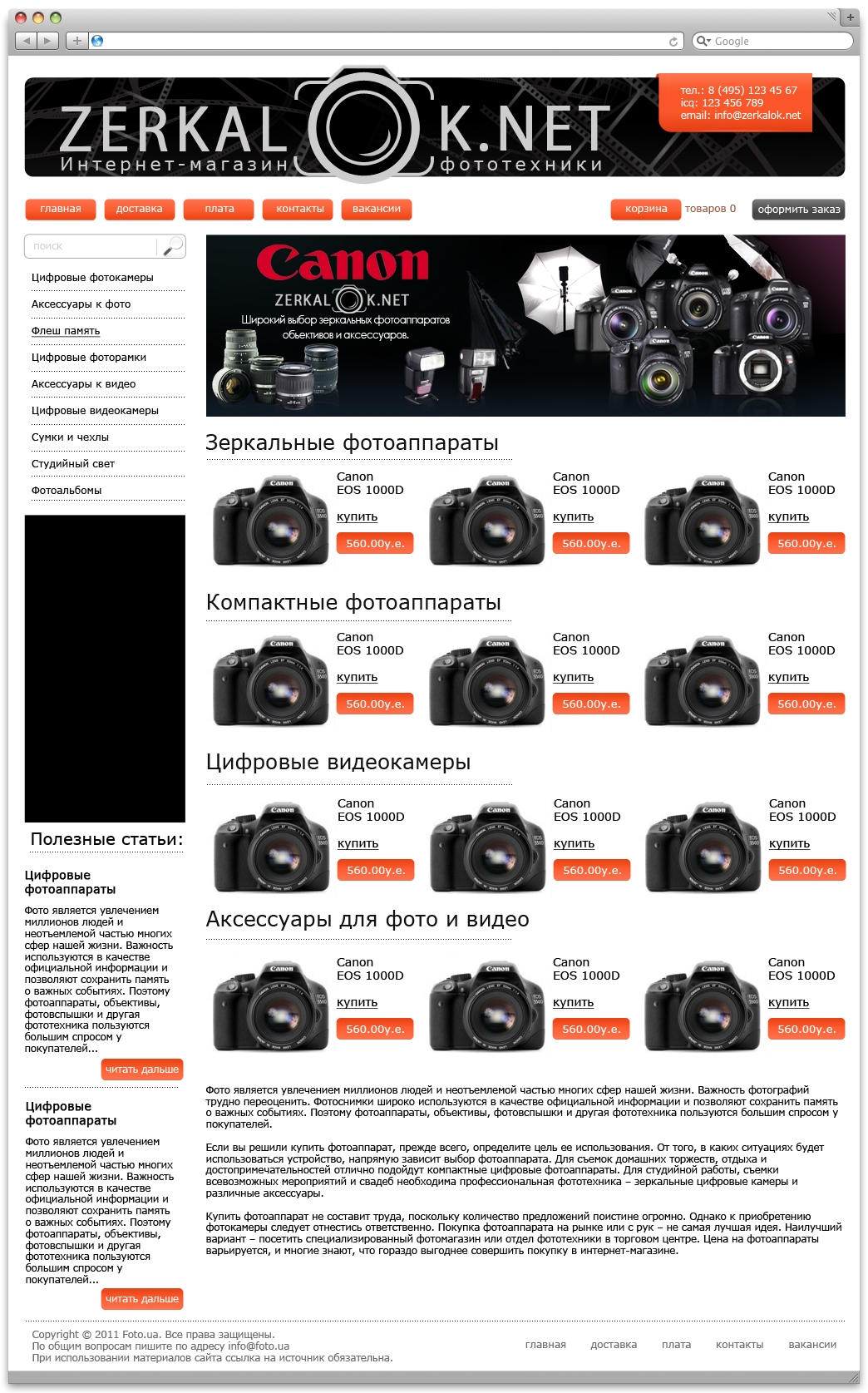Open the корзина cart button
Image resolution: width=868 pixels, height=1393 pixels.
tap(646, 210)
